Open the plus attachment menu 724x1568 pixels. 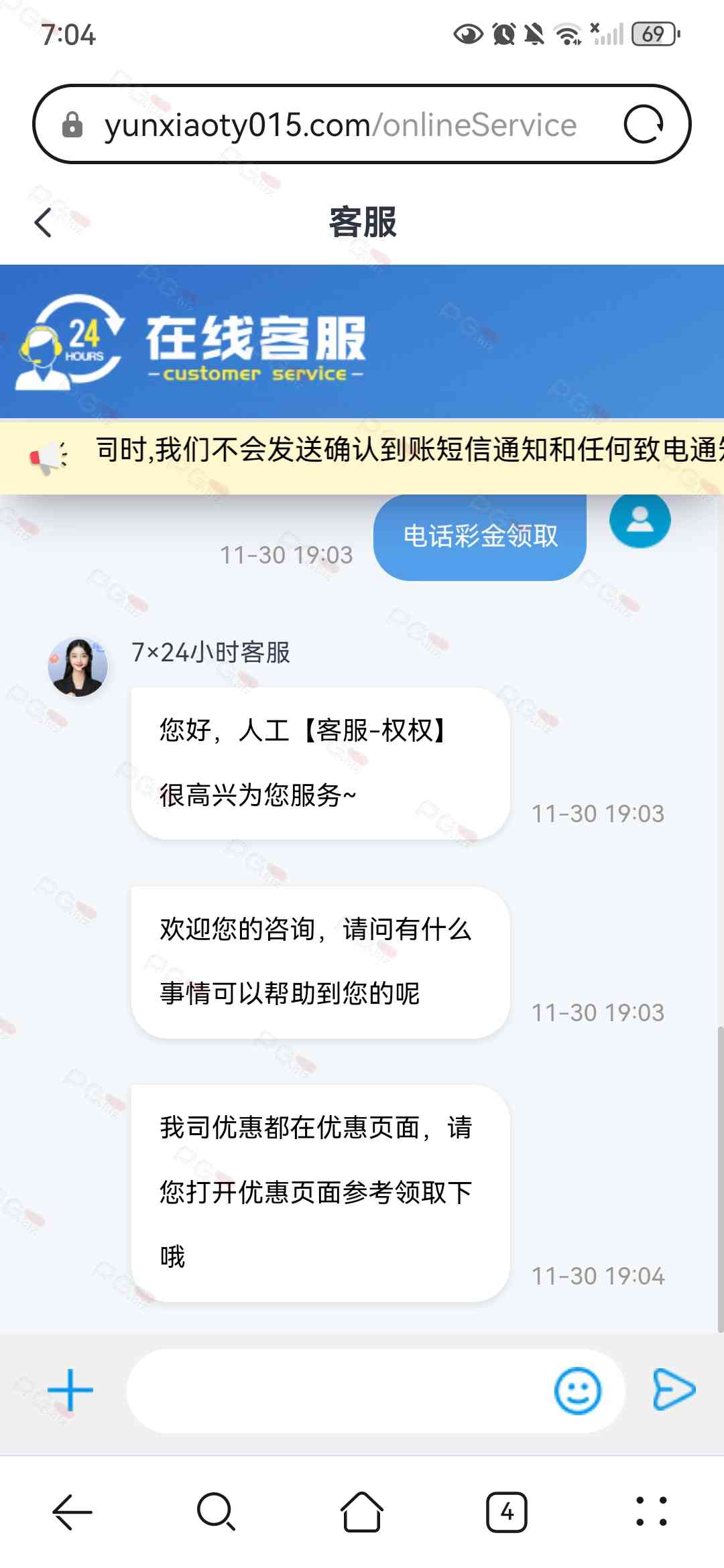click(70, 1390)
